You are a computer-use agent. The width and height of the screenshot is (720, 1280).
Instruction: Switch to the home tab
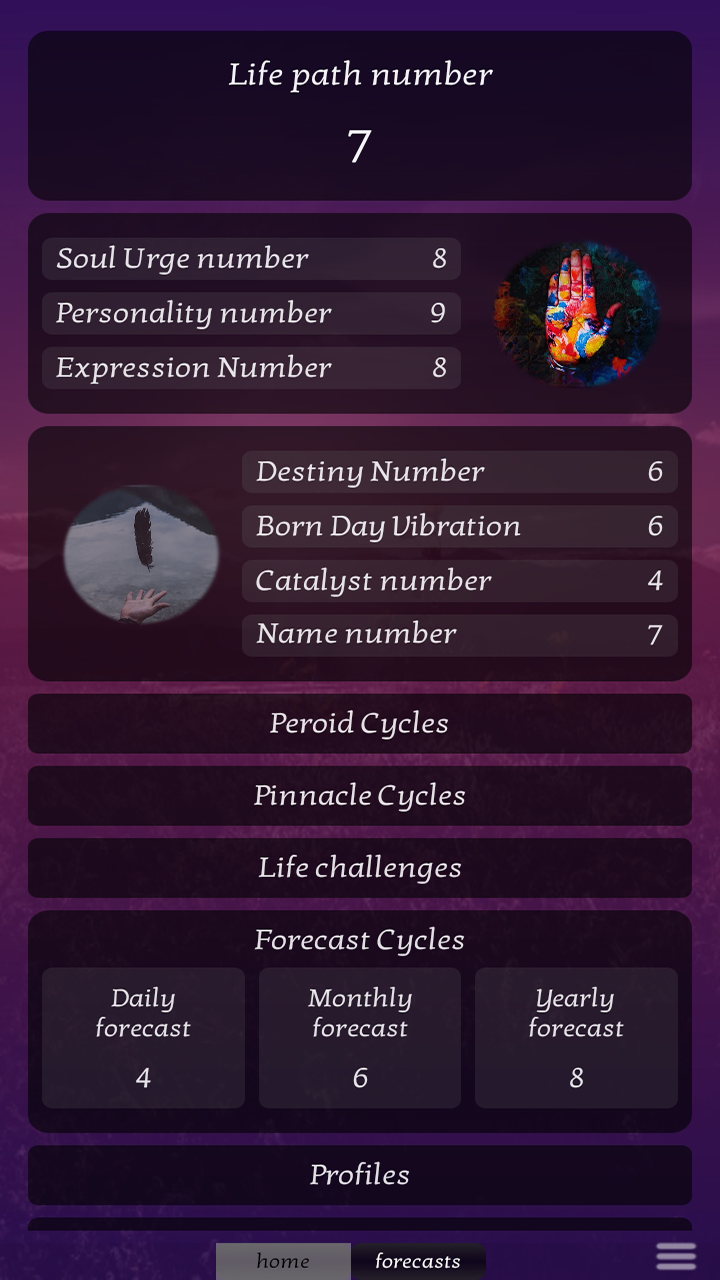pos(283,1260)
